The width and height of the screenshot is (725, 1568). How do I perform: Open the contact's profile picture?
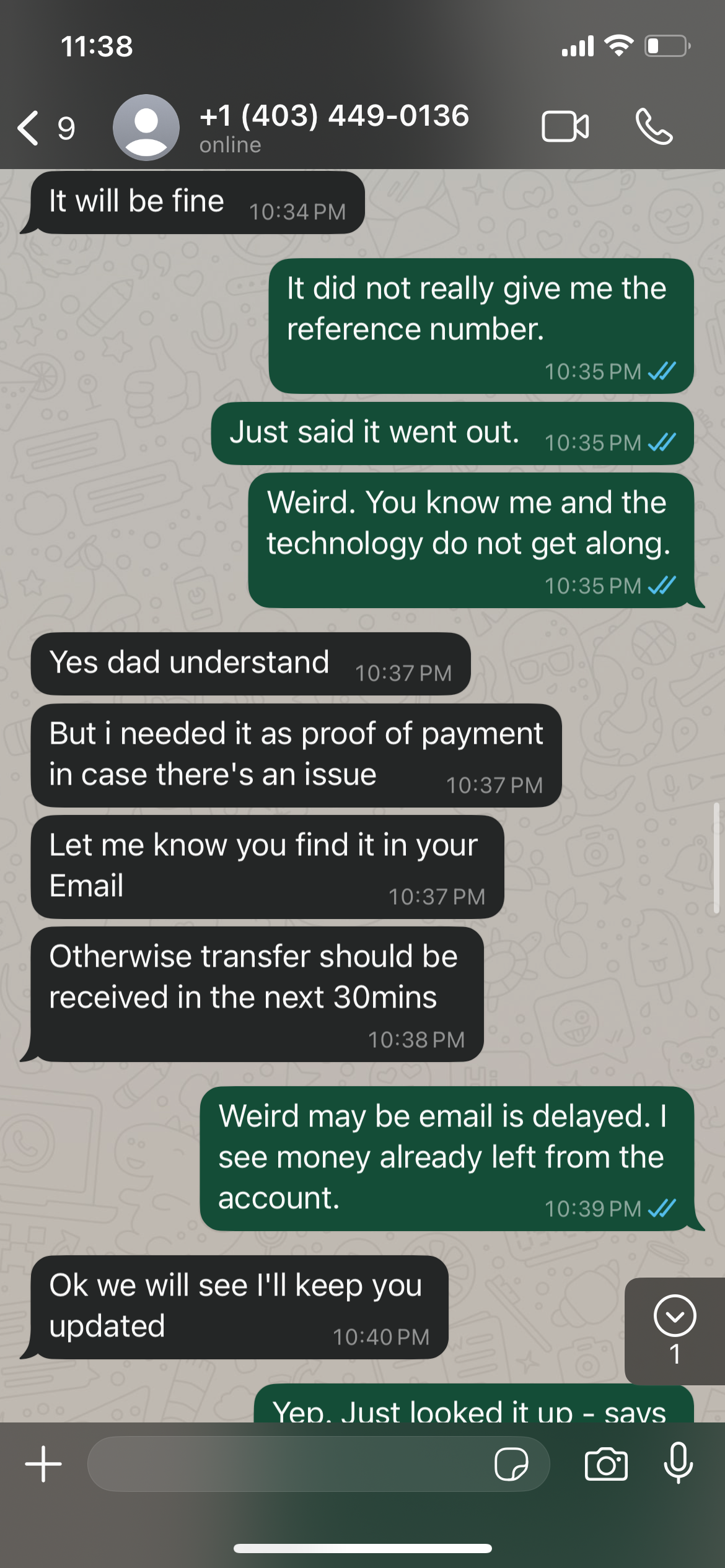coord(146,127)
